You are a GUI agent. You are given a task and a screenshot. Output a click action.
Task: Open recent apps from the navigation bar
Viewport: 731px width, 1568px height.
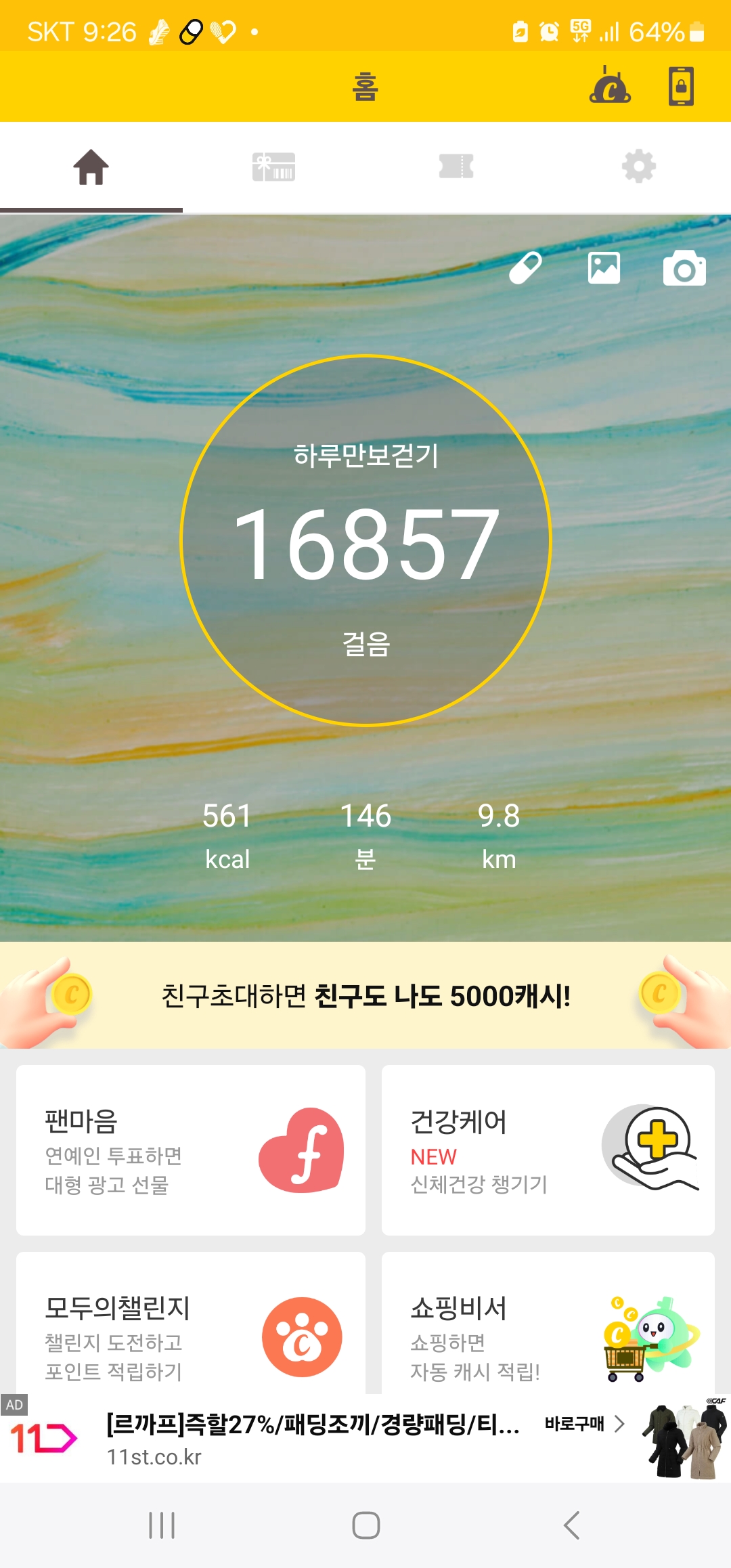coord(162,1525)
